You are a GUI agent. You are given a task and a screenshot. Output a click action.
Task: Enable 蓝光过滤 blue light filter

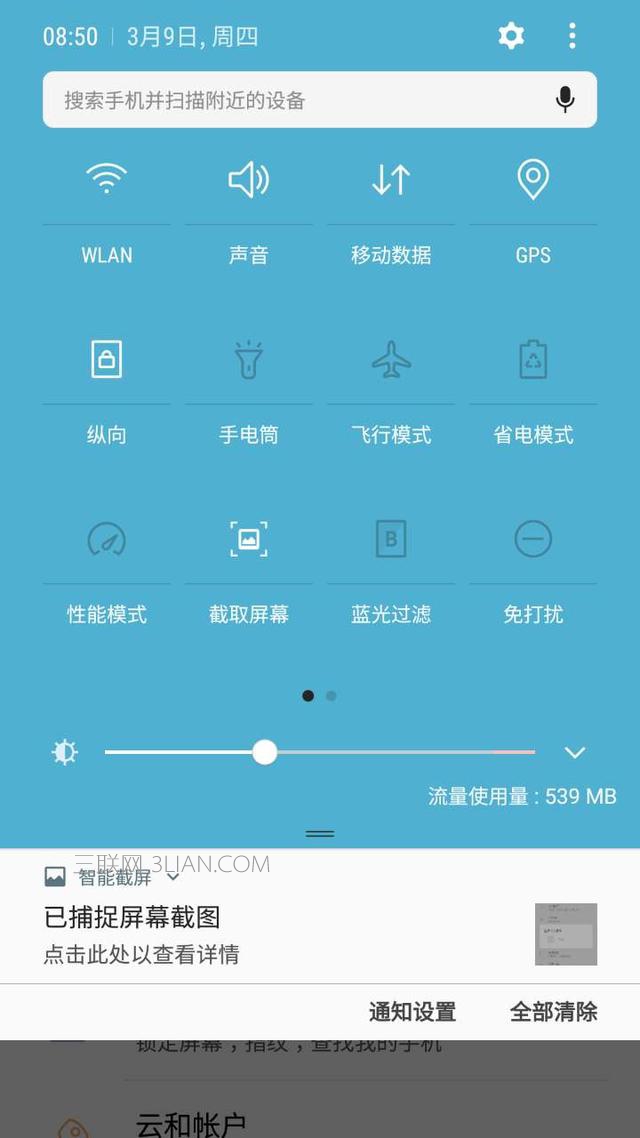[390, 540]
